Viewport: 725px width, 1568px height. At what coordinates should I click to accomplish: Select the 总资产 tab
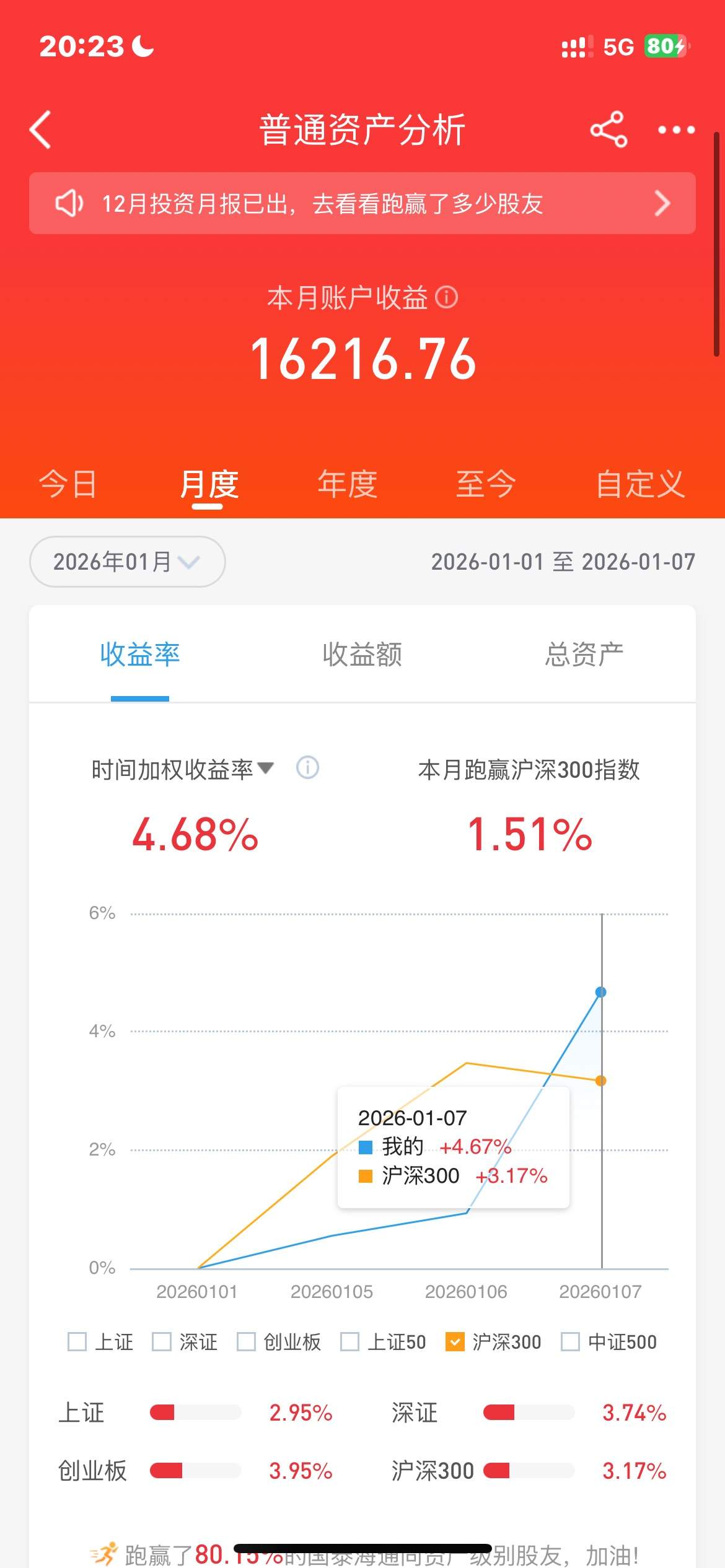click(x=585, y=656)
